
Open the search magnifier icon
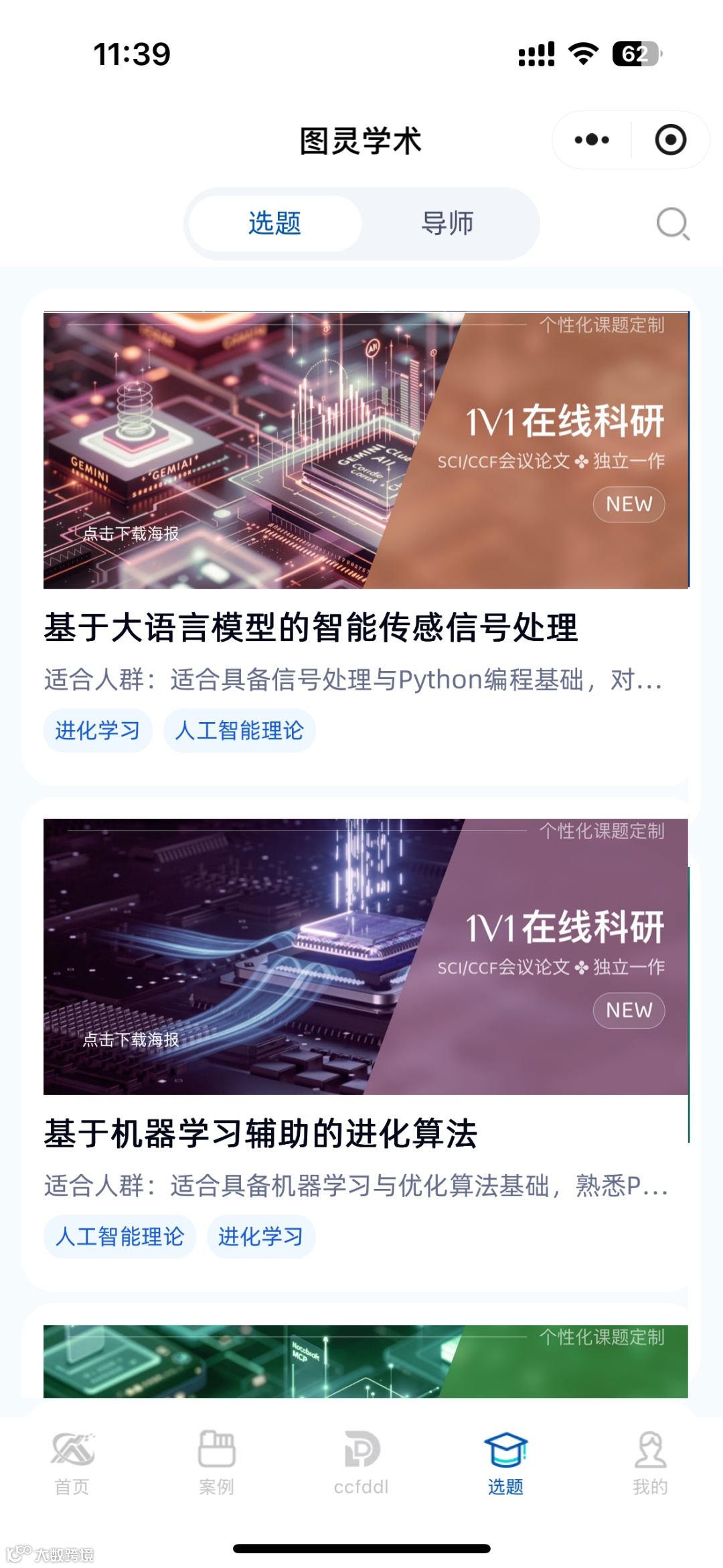673,224
